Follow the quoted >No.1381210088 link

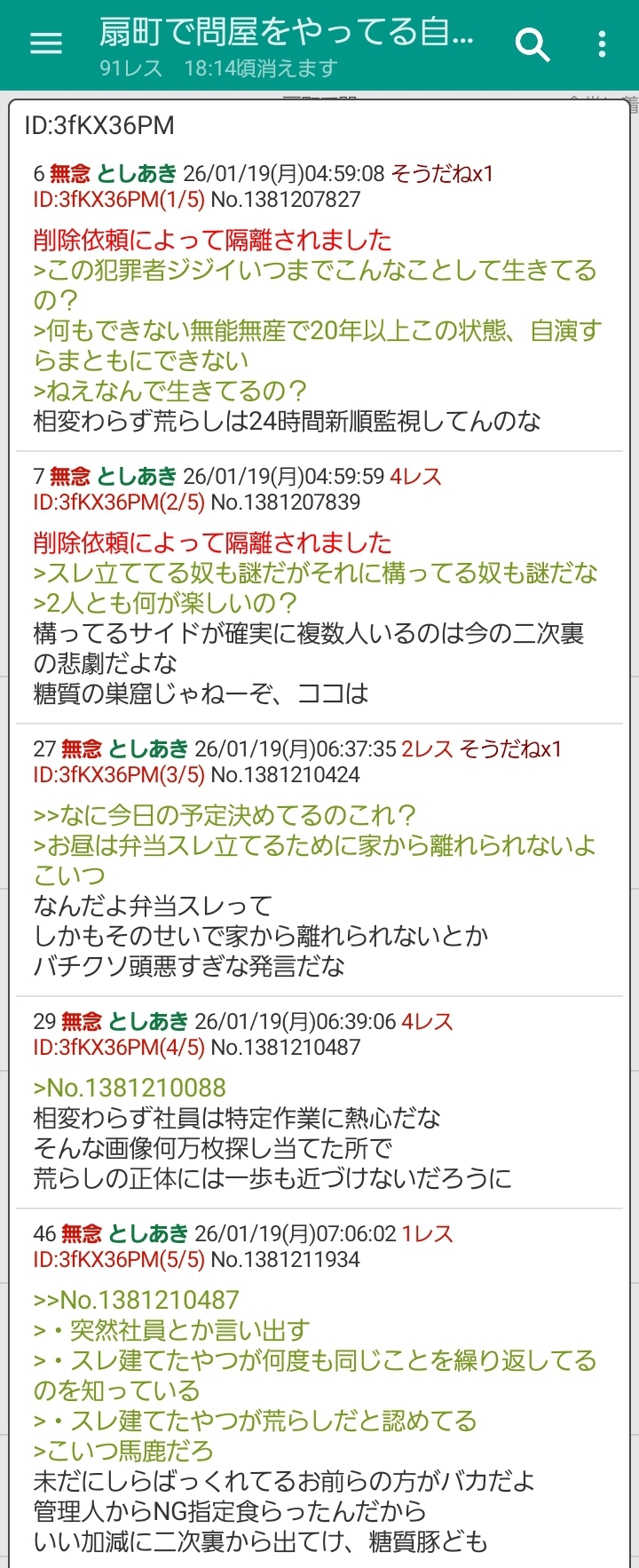130,1088
